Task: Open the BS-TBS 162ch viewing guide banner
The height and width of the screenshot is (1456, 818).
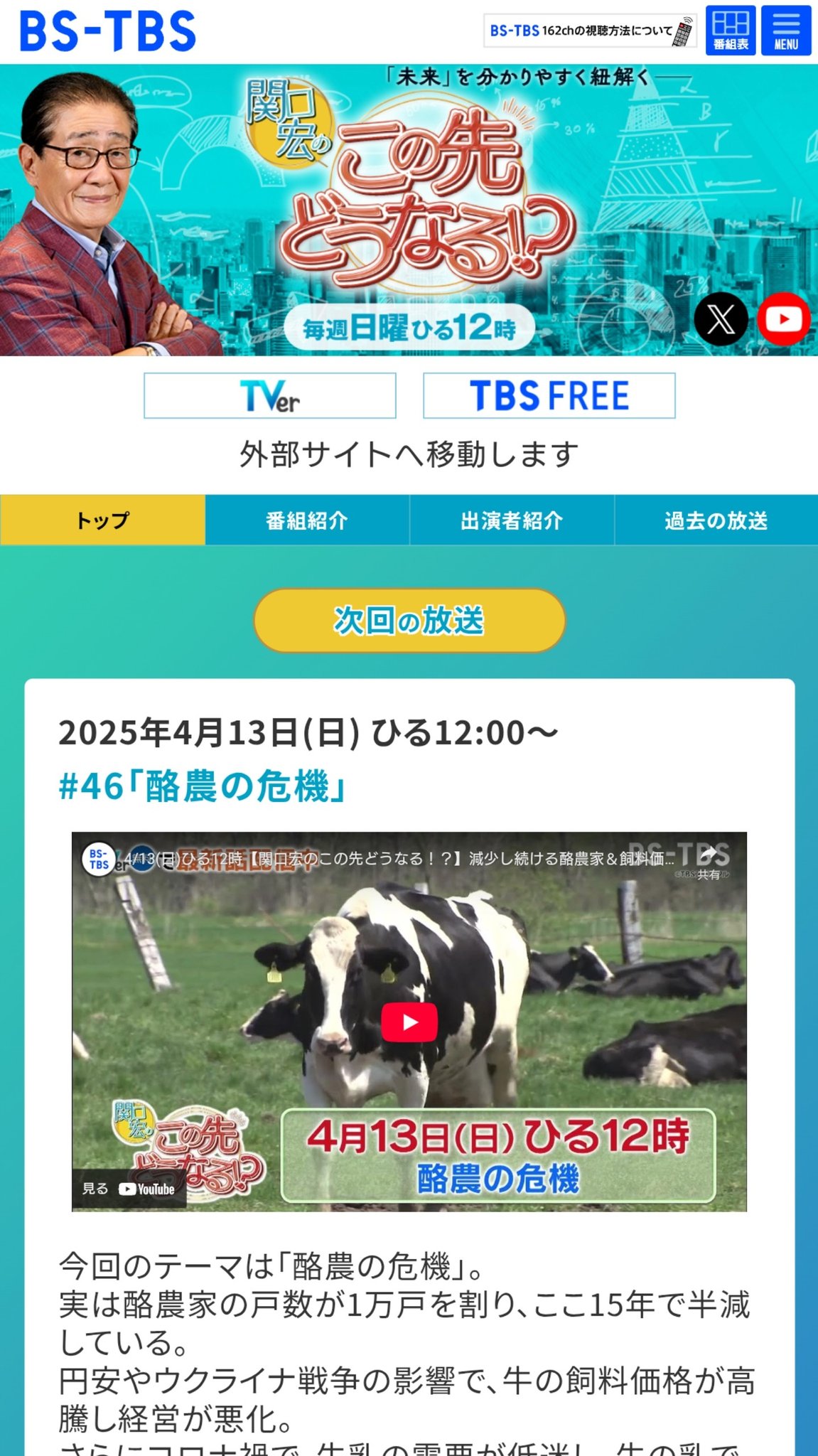Action: tap(589, 31)
